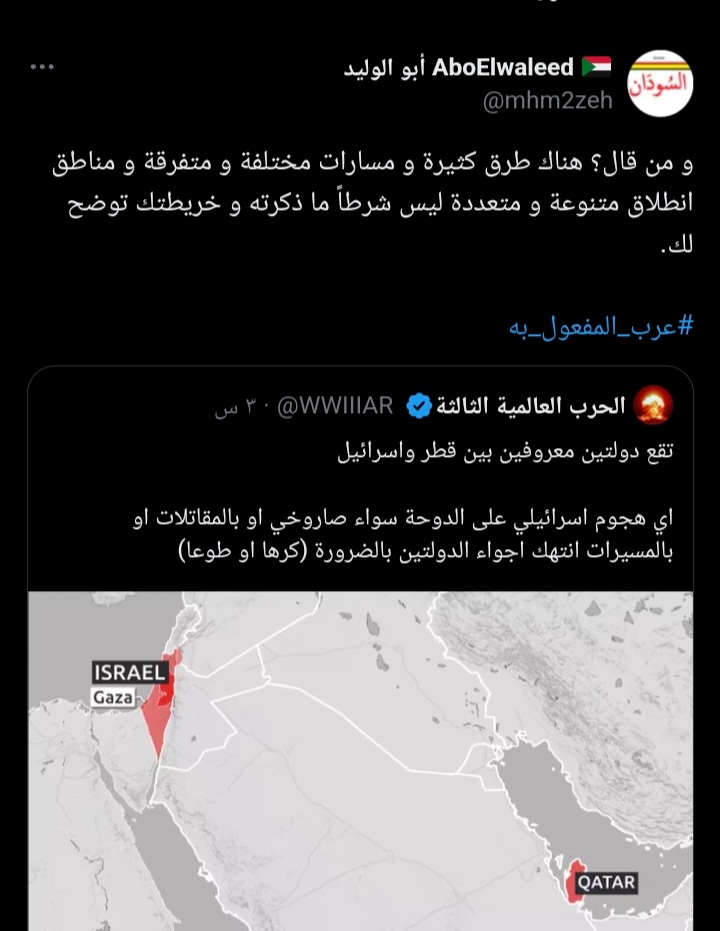Open the @mhm2zeh profile handle
720x931 pixels.
tap(547, 101)
